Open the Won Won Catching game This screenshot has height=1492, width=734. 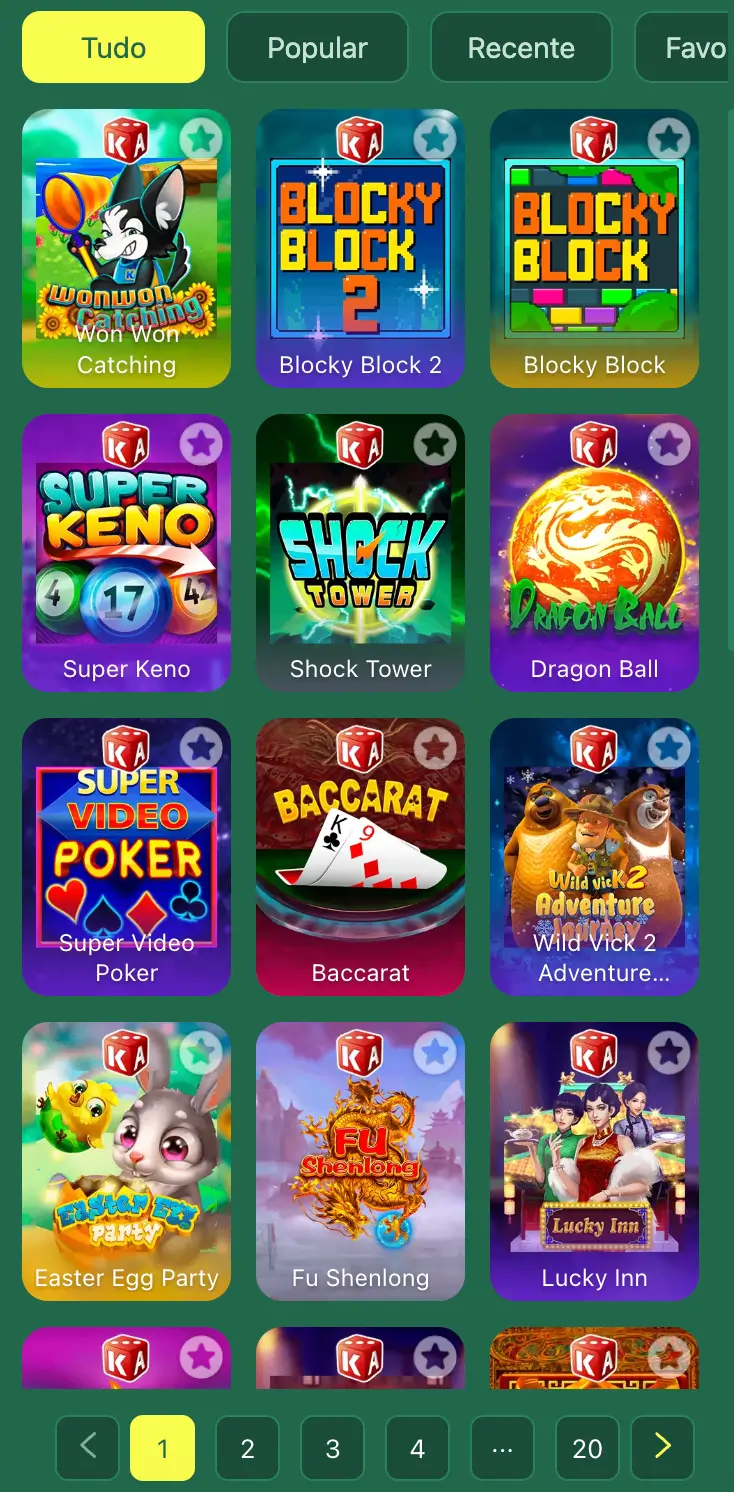click(126, 250)
